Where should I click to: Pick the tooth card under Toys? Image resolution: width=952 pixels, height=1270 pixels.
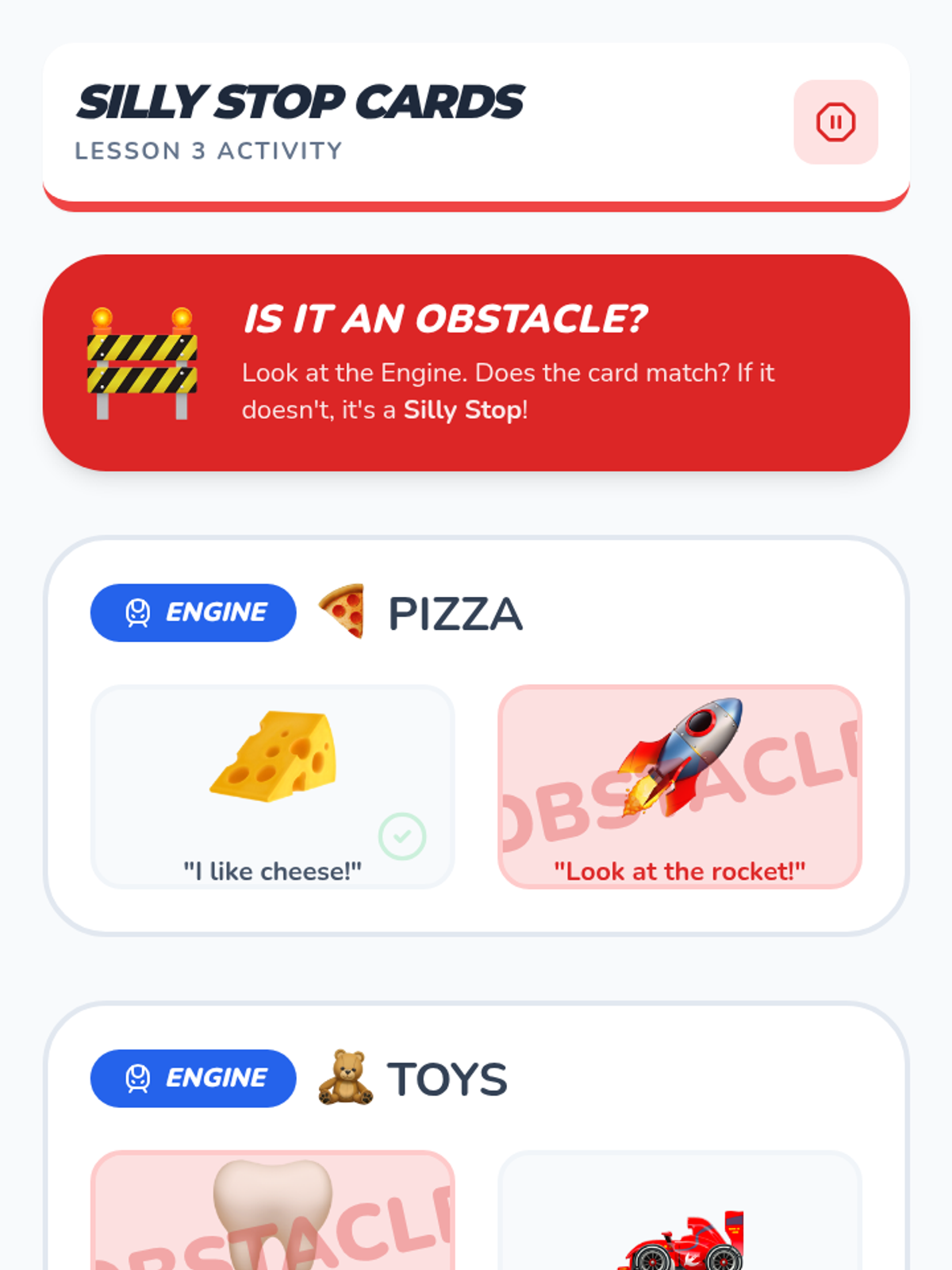[273, 1210]
